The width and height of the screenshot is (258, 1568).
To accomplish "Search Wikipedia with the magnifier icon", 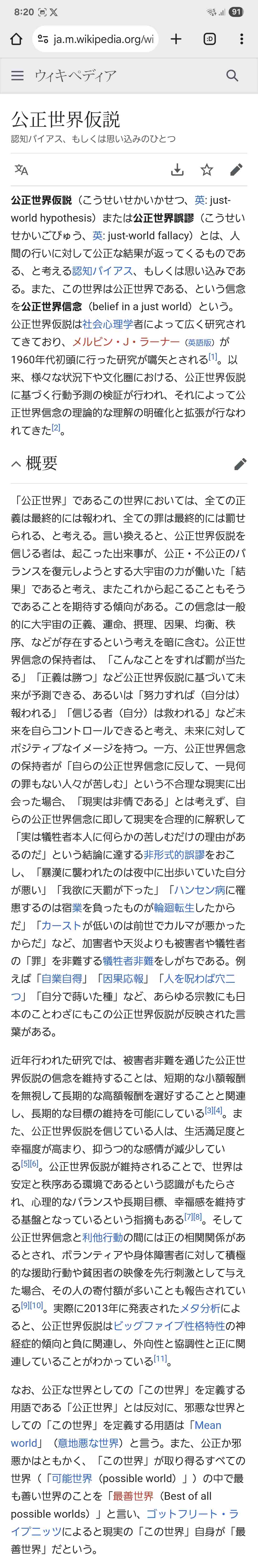I will [x=232, y=75].
